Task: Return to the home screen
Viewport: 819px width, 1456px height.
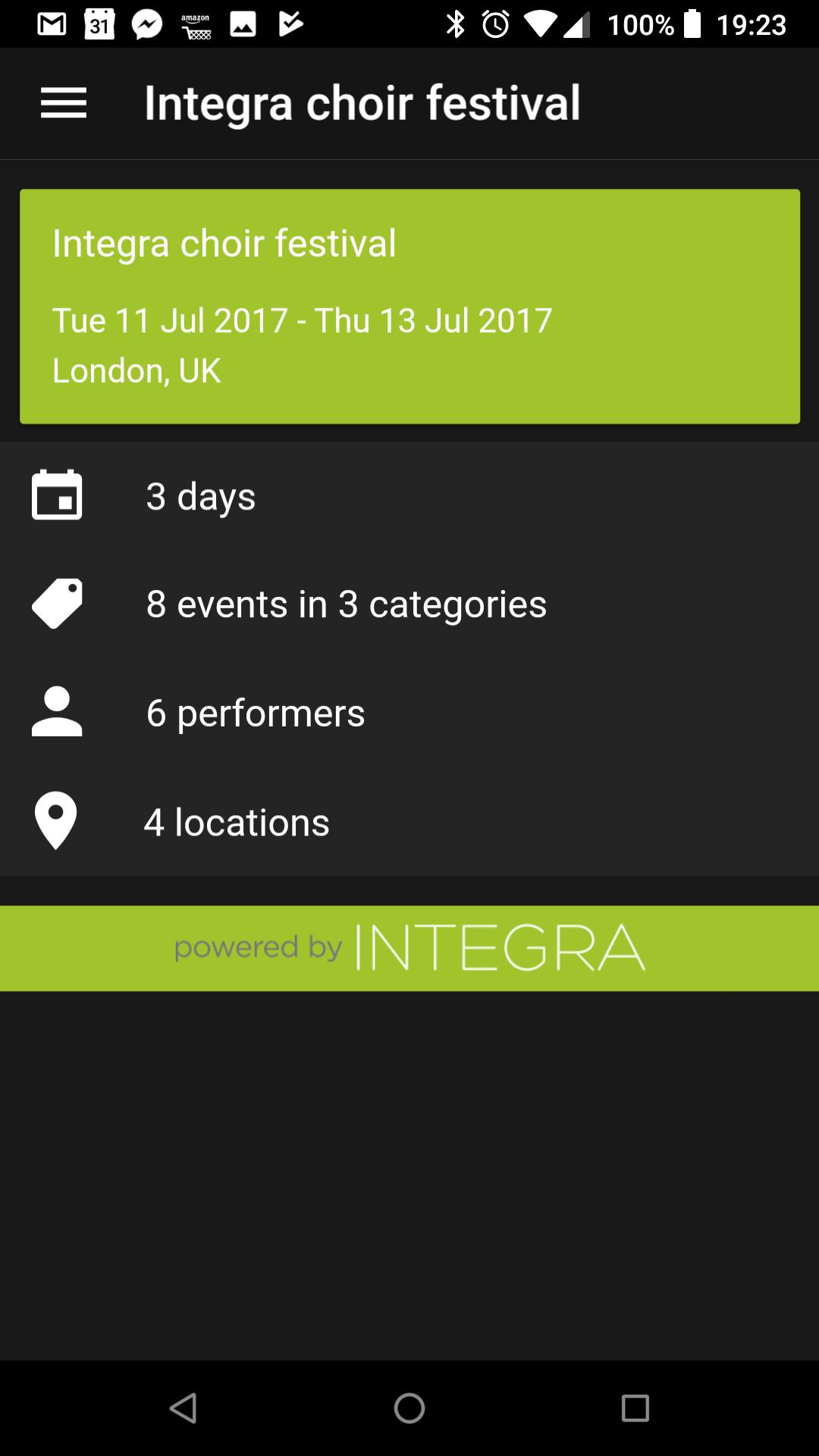Action: click(409, 1408)
